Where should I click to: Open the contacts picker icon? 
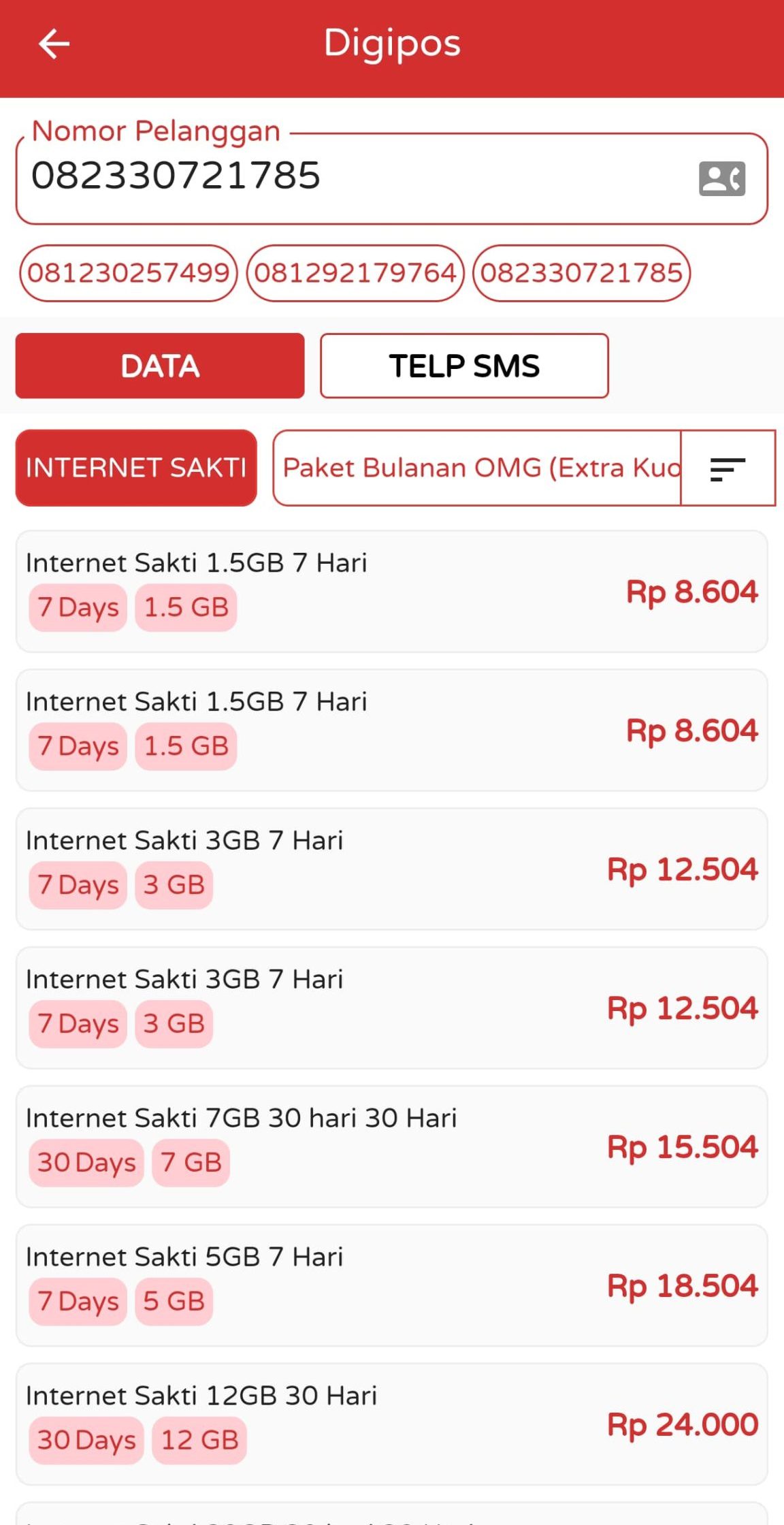coord(722,179)
